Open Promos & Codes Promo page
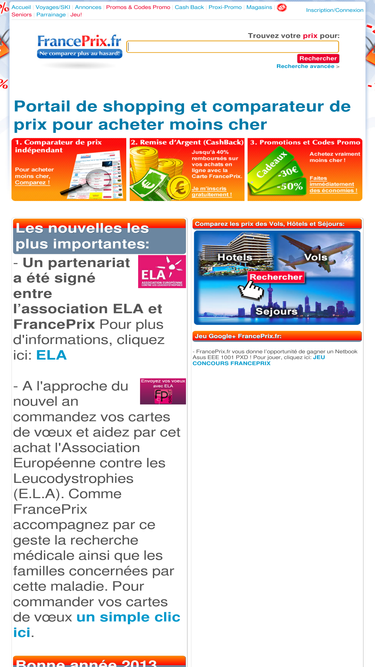The height and width of the screenshot is (667, 375). [x=138, y=7]
